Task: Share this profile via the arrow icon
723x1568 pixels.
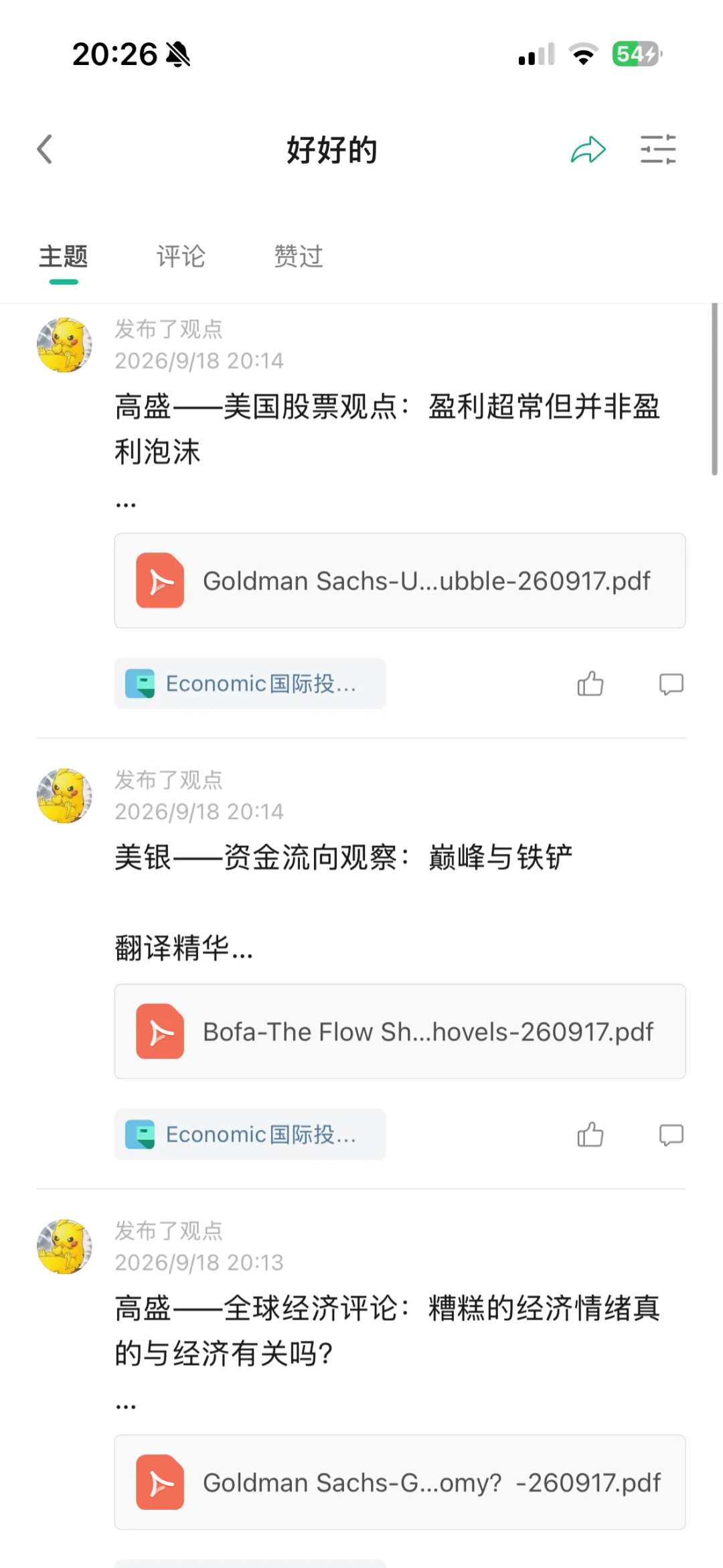Action: click(588, 149)
